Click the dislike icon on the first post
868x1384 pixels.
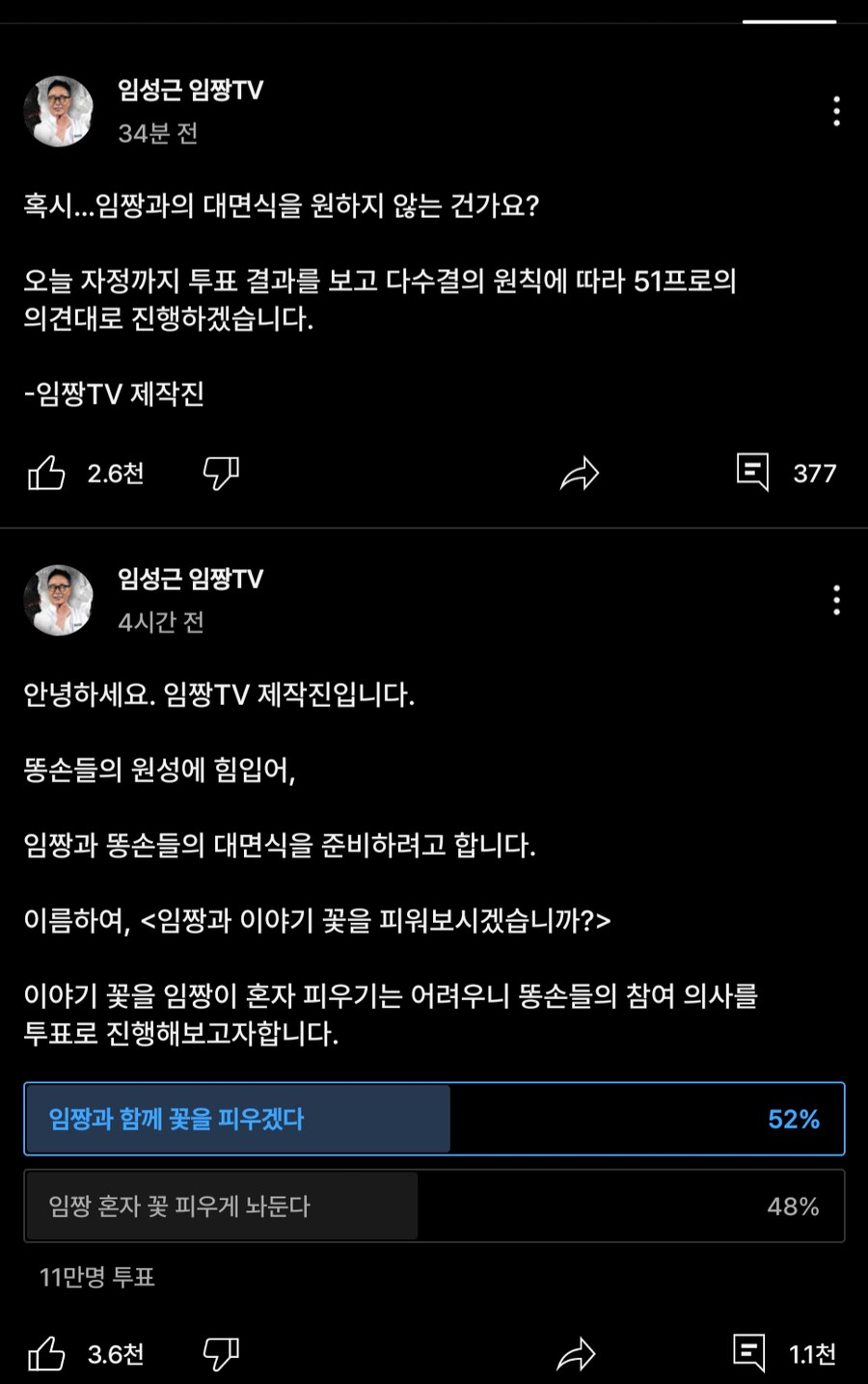point(220,473)
